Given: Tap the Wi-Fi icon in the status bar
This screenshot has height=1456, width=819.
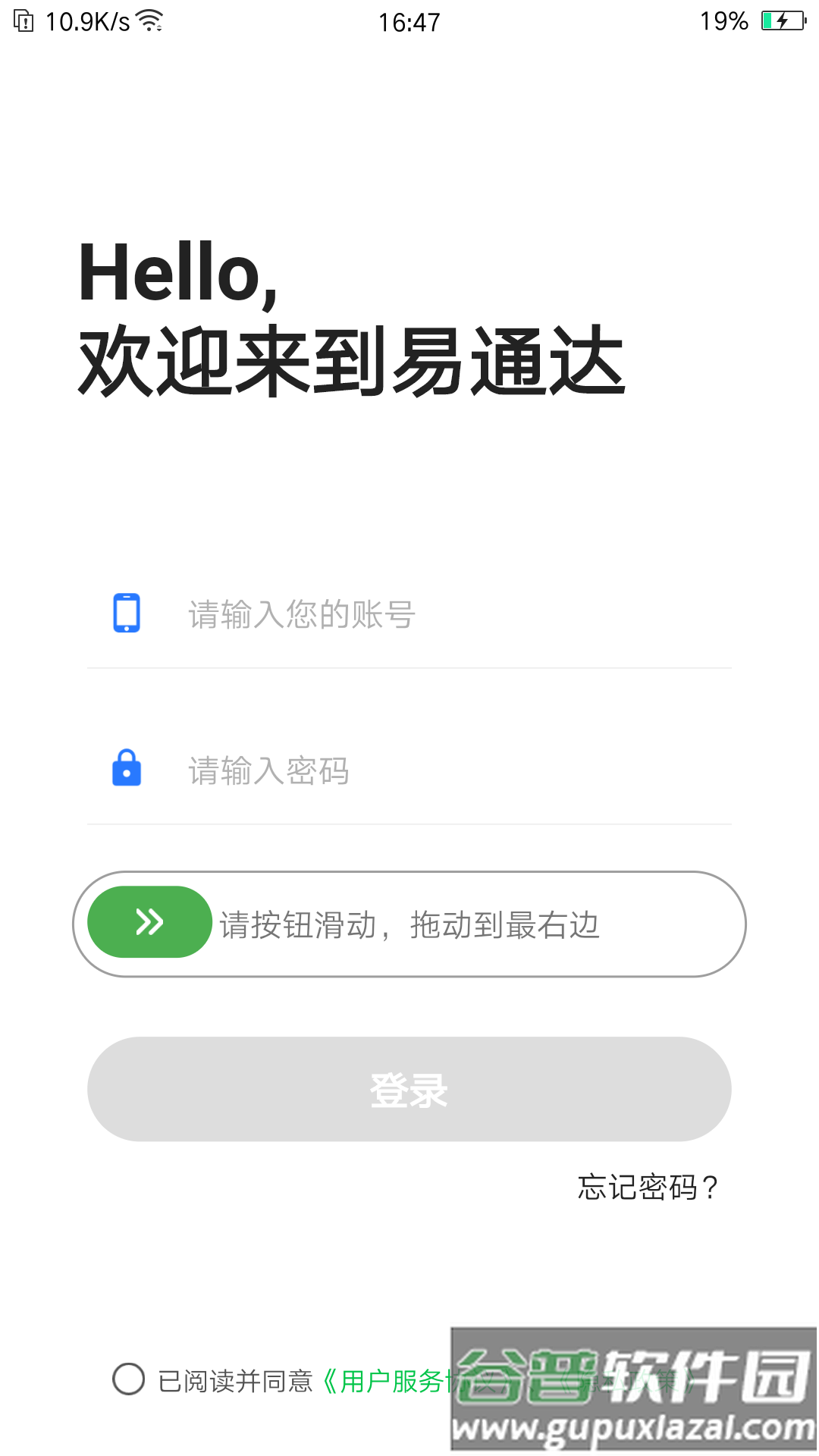Looking at the screenshot, I should [152, 20].
